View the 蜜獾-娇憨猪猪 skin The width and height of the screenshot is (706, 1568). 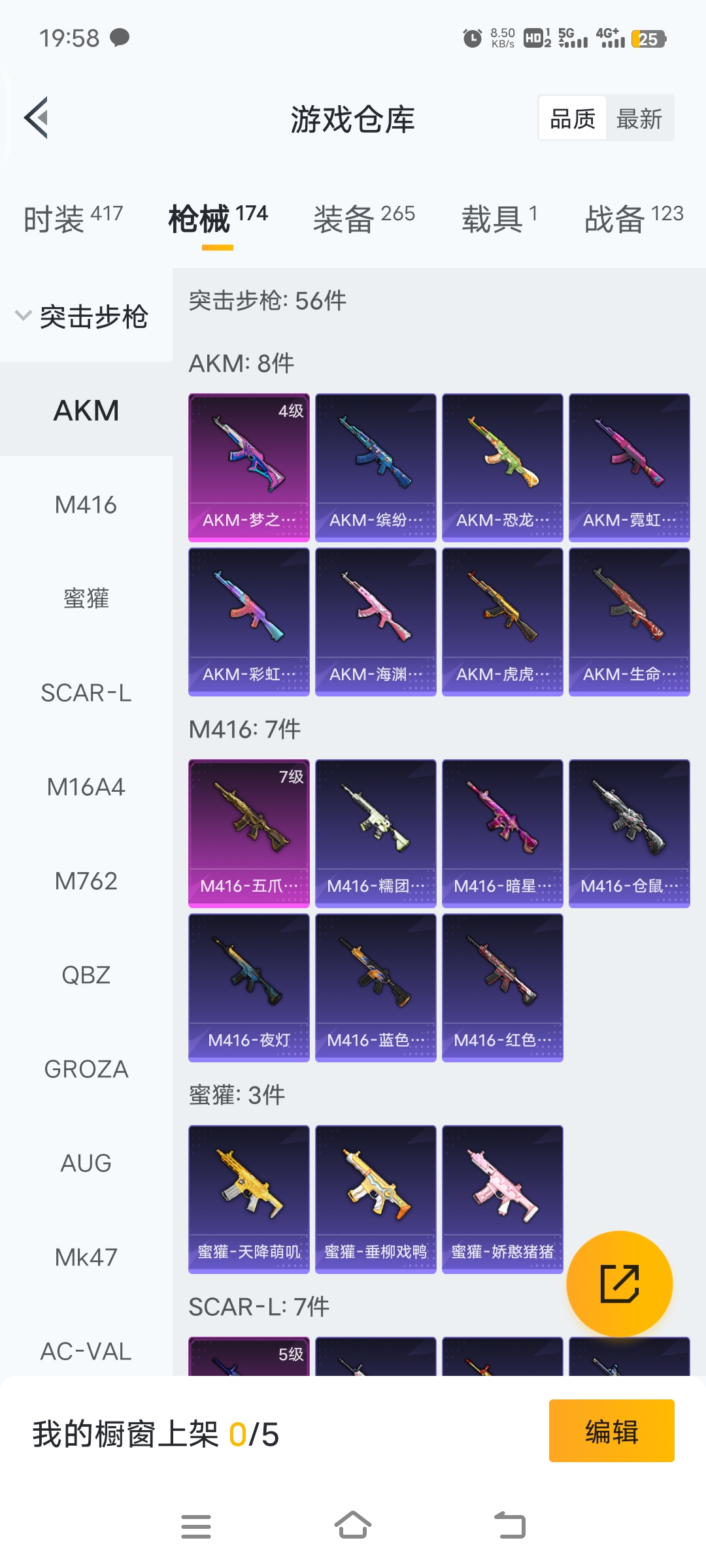[x=502, y=1199]
